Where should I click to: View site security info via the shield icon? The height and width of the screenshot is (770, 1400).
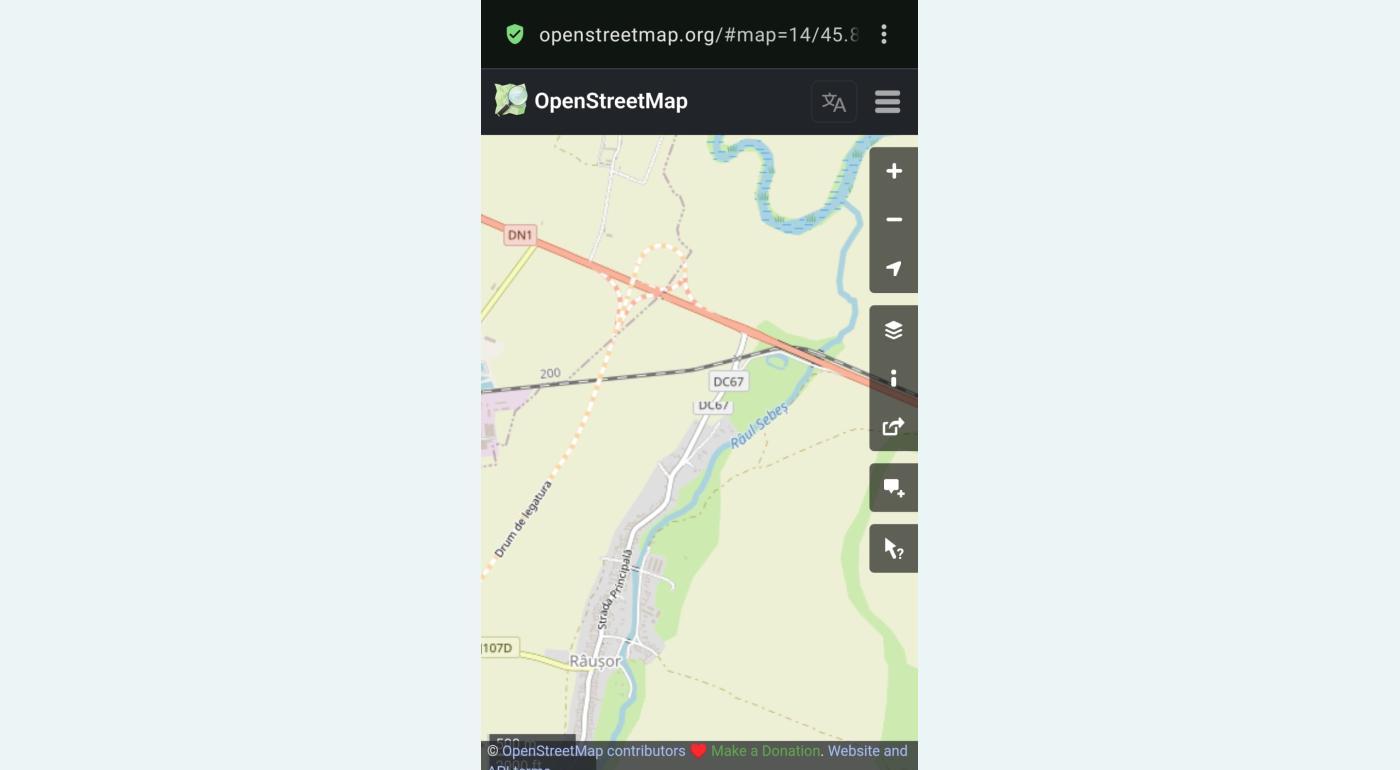click(515, 35)
